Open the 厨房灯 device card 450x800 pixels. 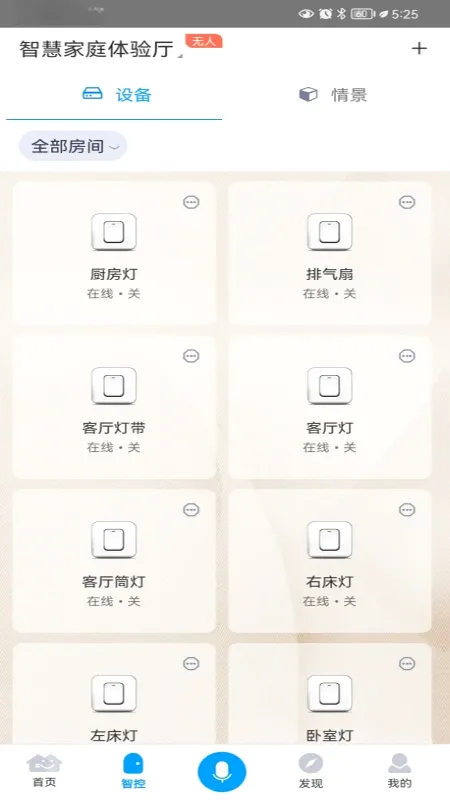coord(114,253)
